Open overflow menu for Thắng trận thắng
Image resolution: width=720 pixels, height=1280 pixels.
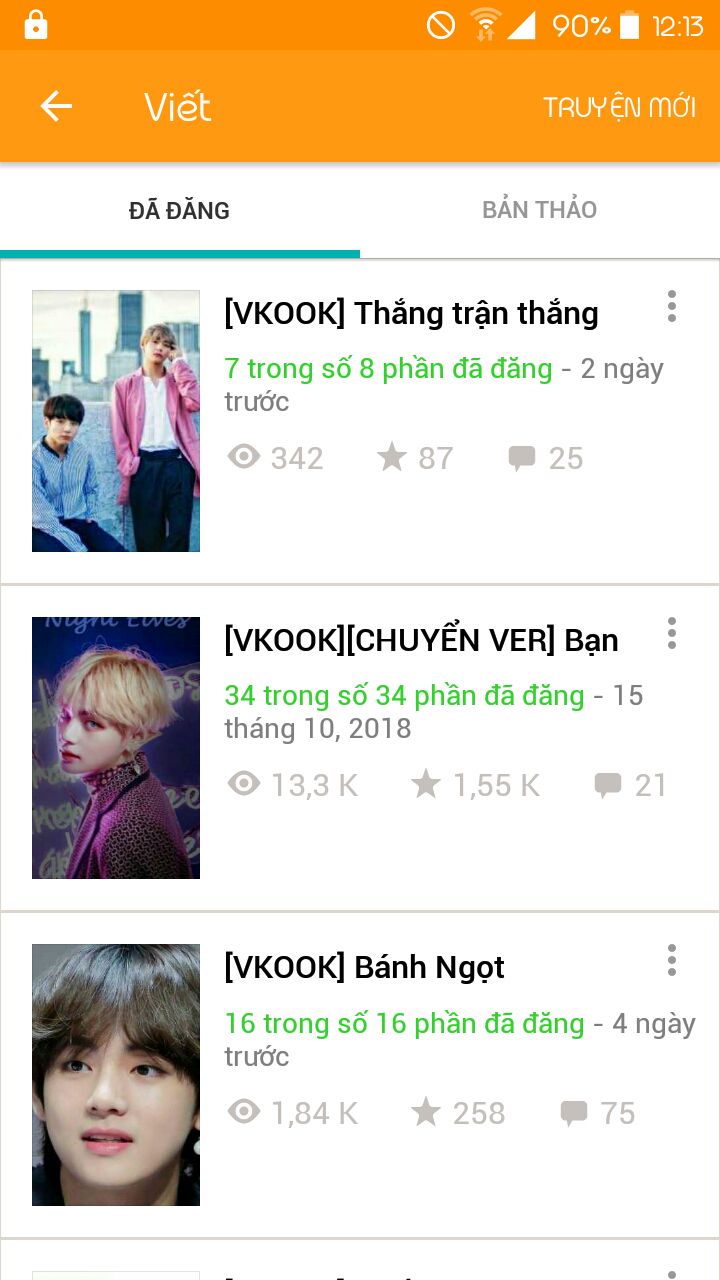pyautogui.click(x=672, y=307)
